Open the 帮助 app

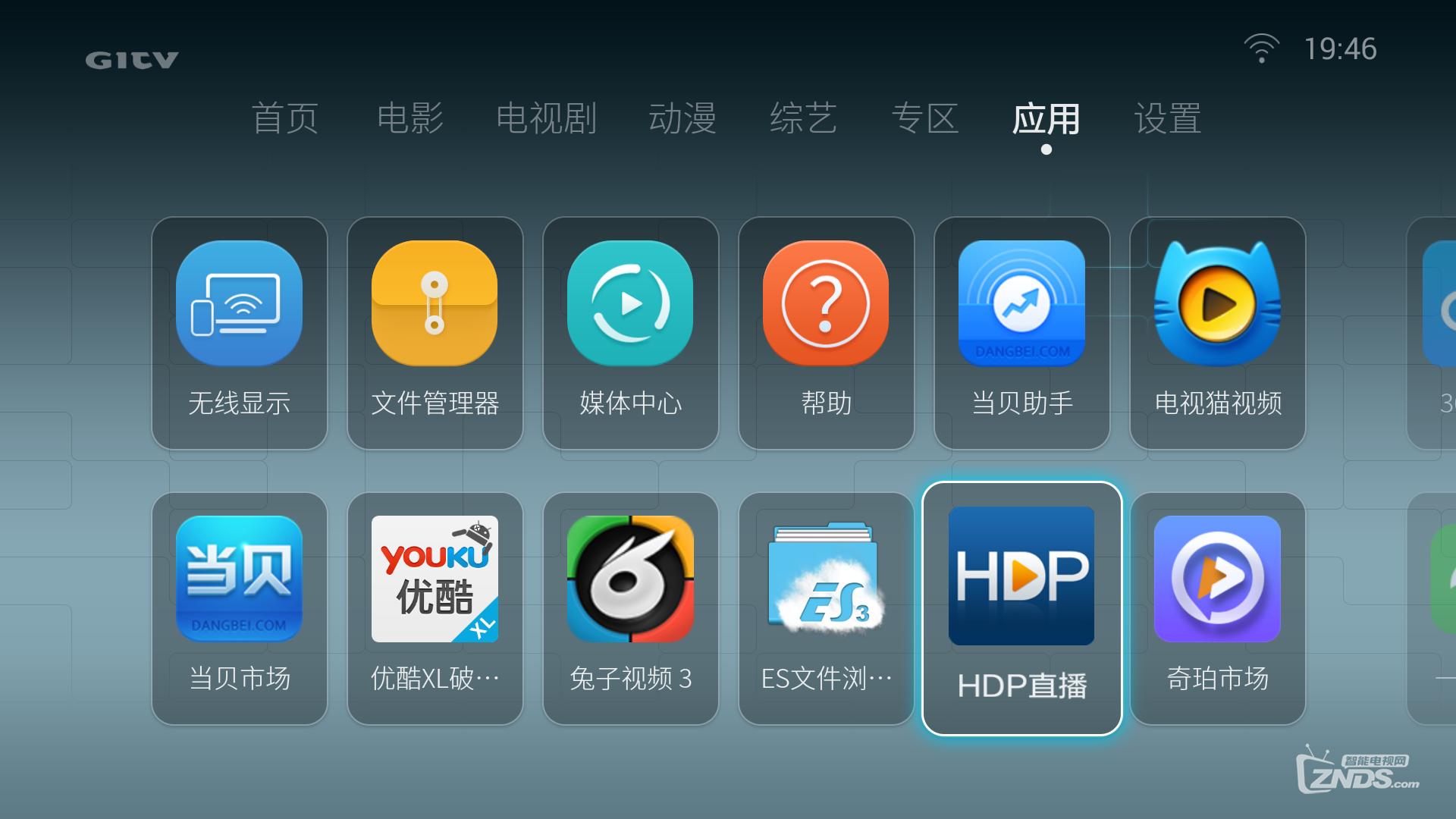827,332
